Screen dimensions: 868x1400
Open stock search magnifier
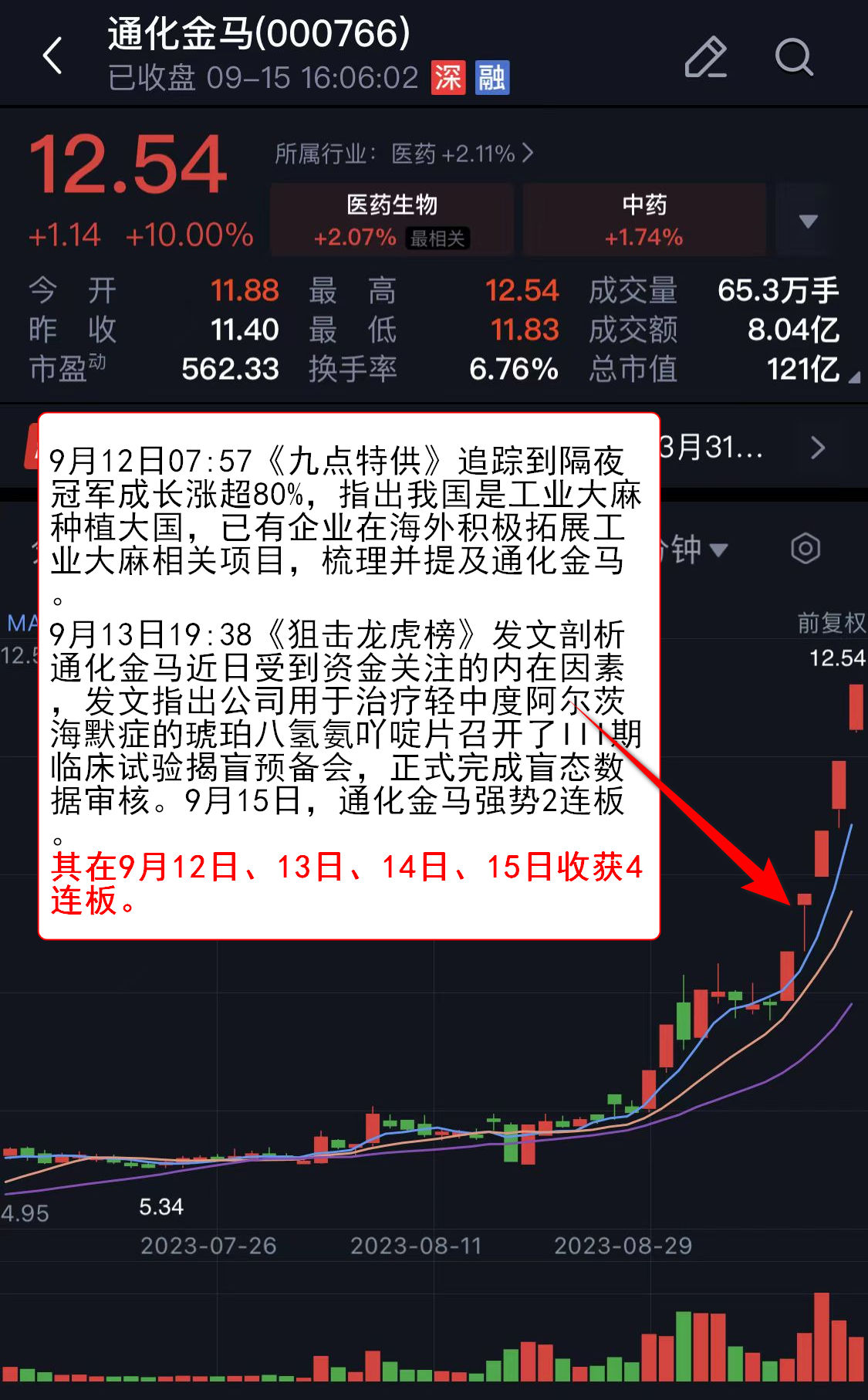click(x=793, y=57)
